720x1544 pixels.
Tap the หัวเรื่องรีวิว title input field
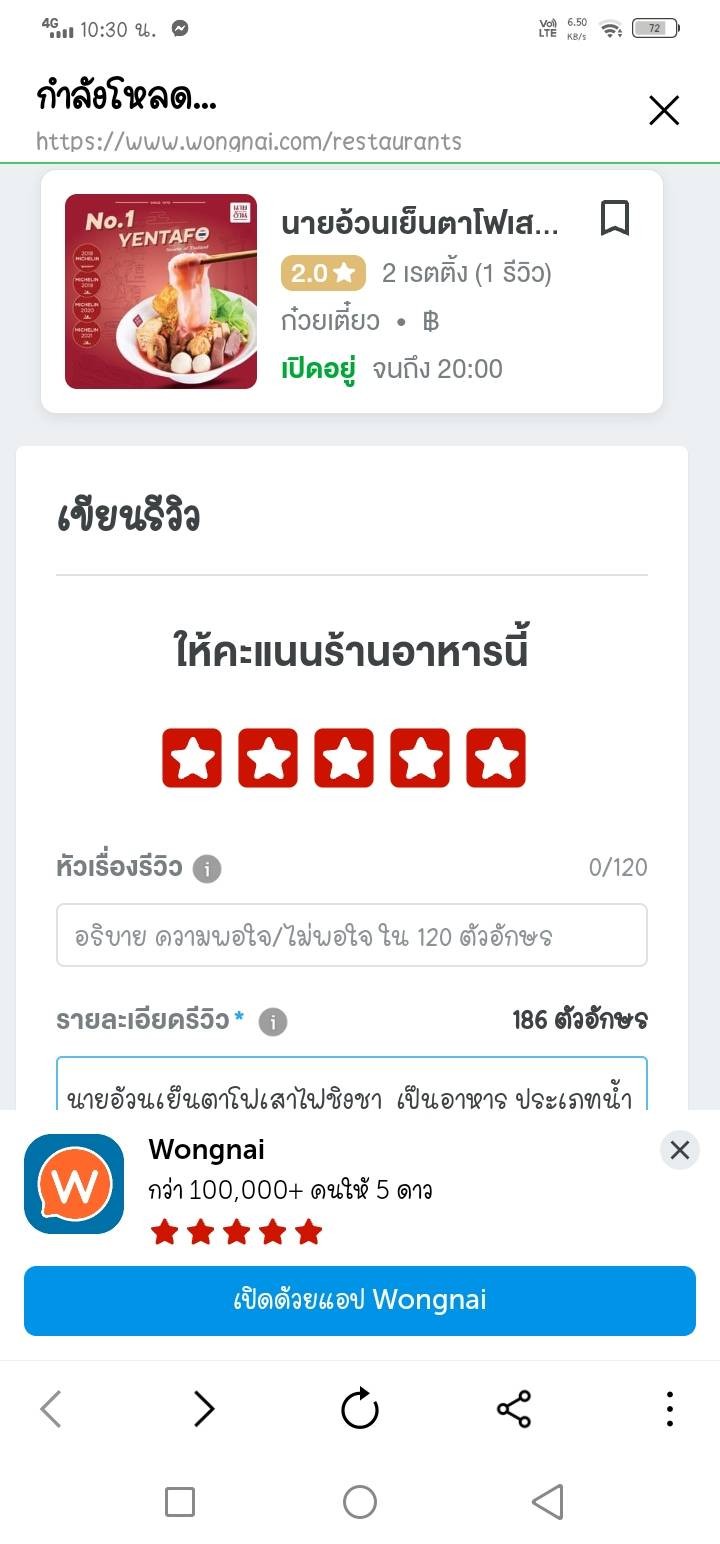352,936
